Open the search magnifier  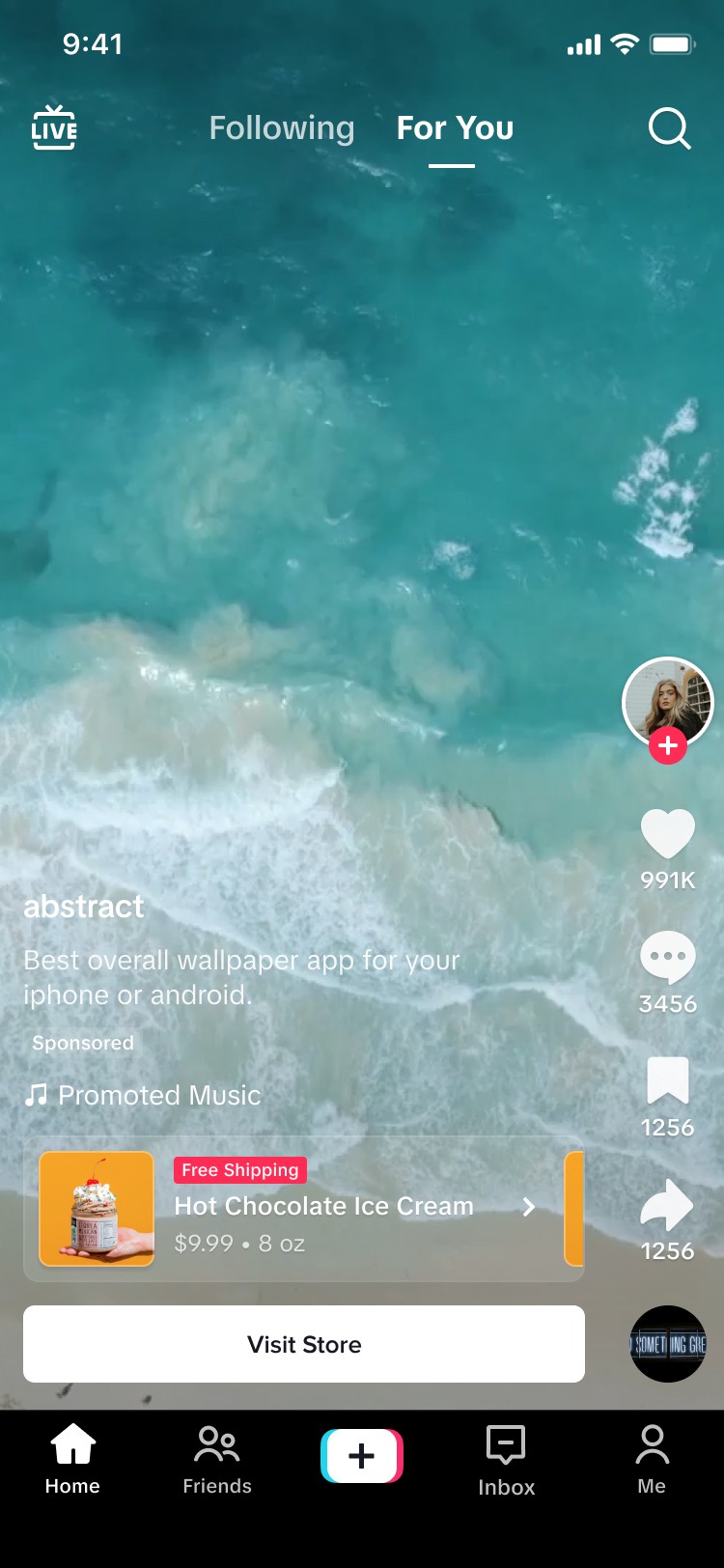tap(669, 127)
